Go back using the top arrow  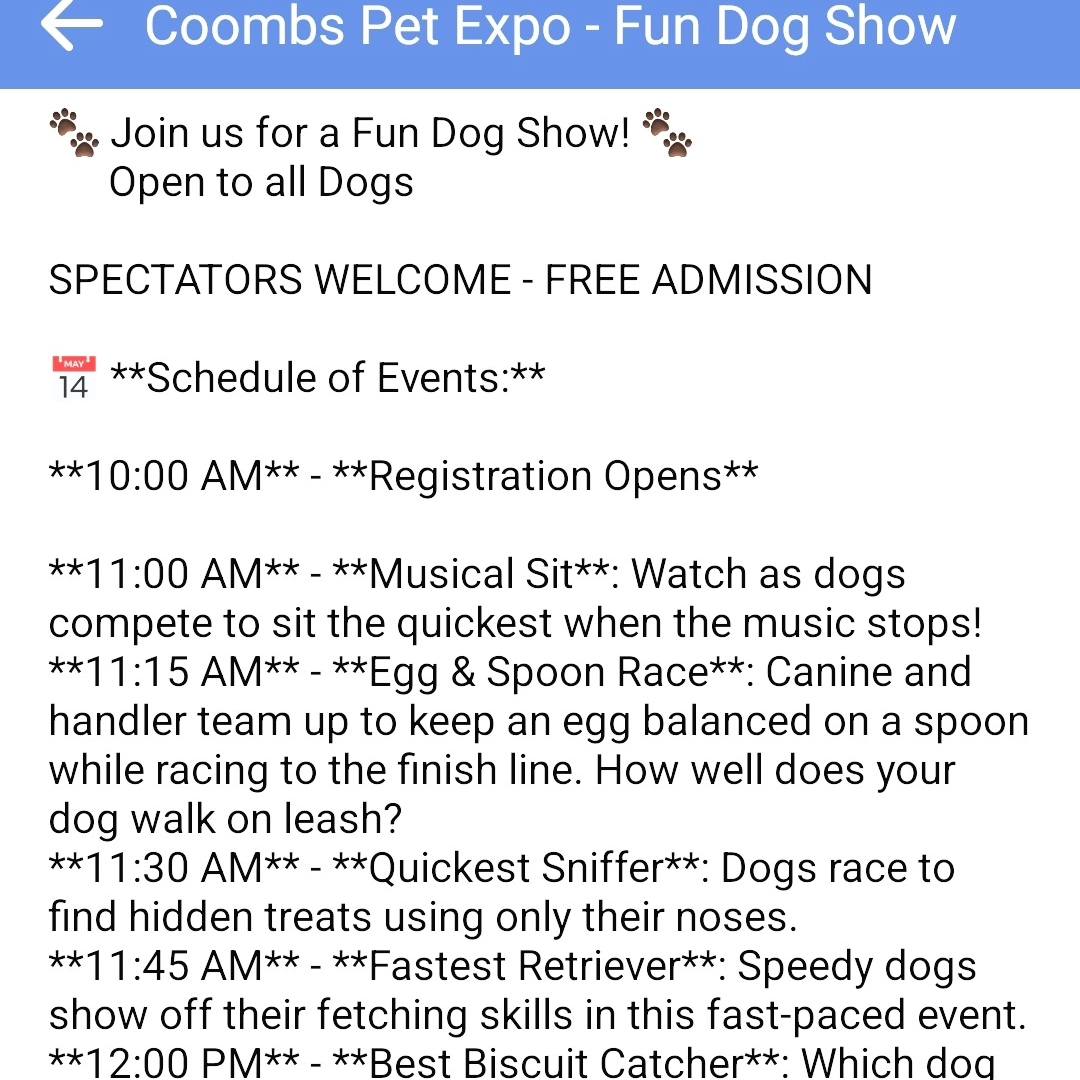click(71, 27)
